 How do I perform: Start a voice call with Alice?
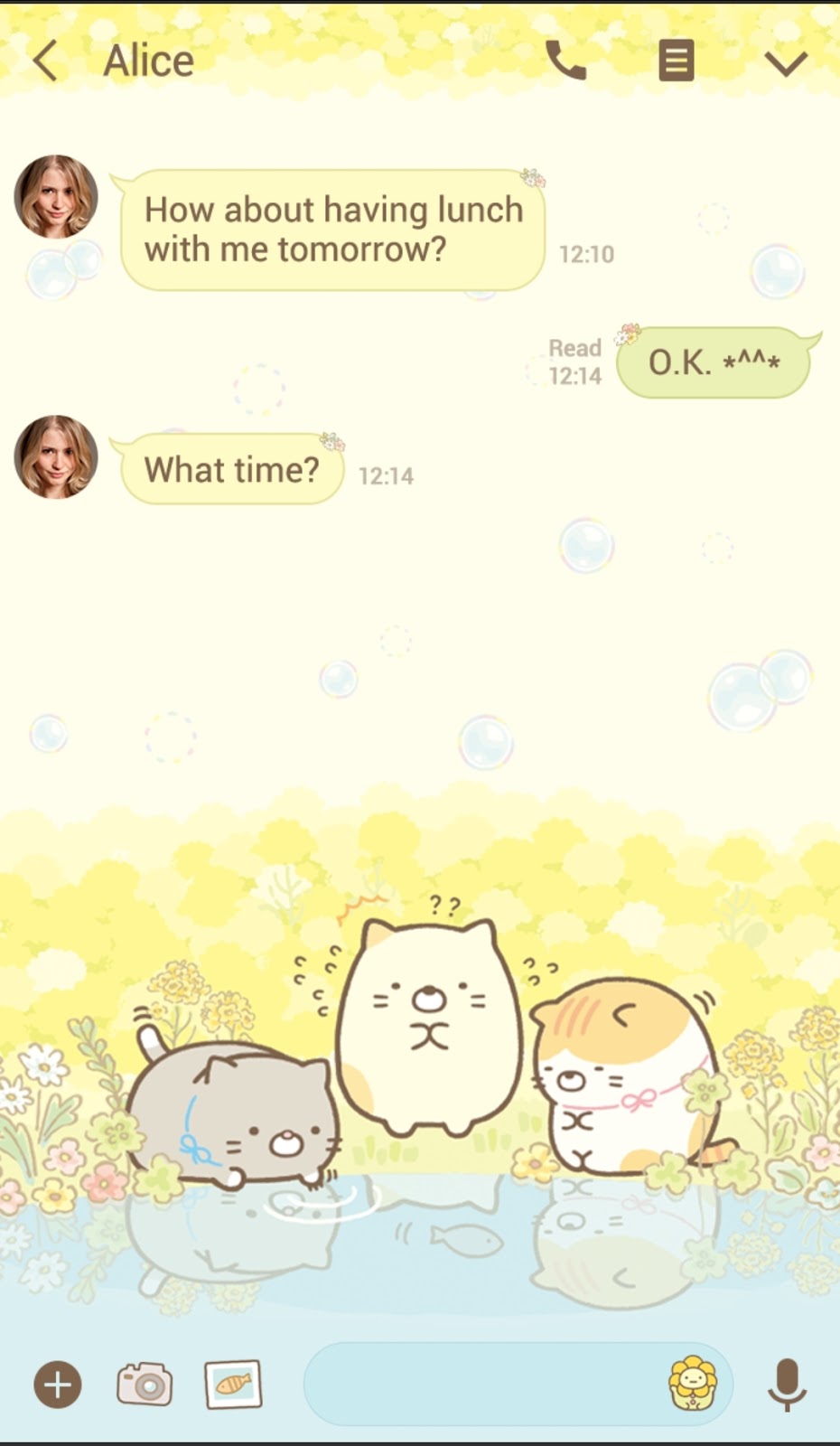566,61
